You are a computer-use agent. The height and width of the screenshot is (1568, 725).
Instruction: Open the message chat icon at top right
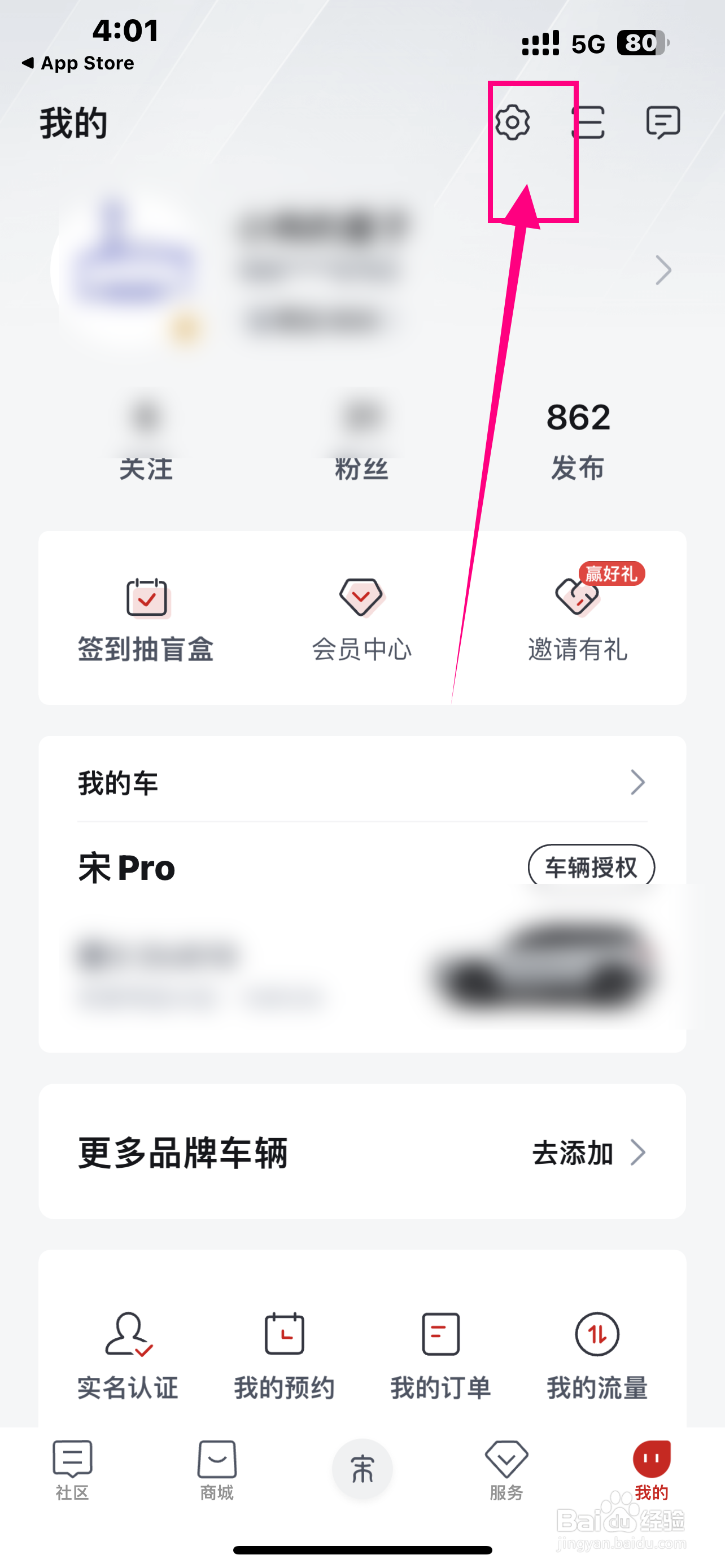(663, 122)
